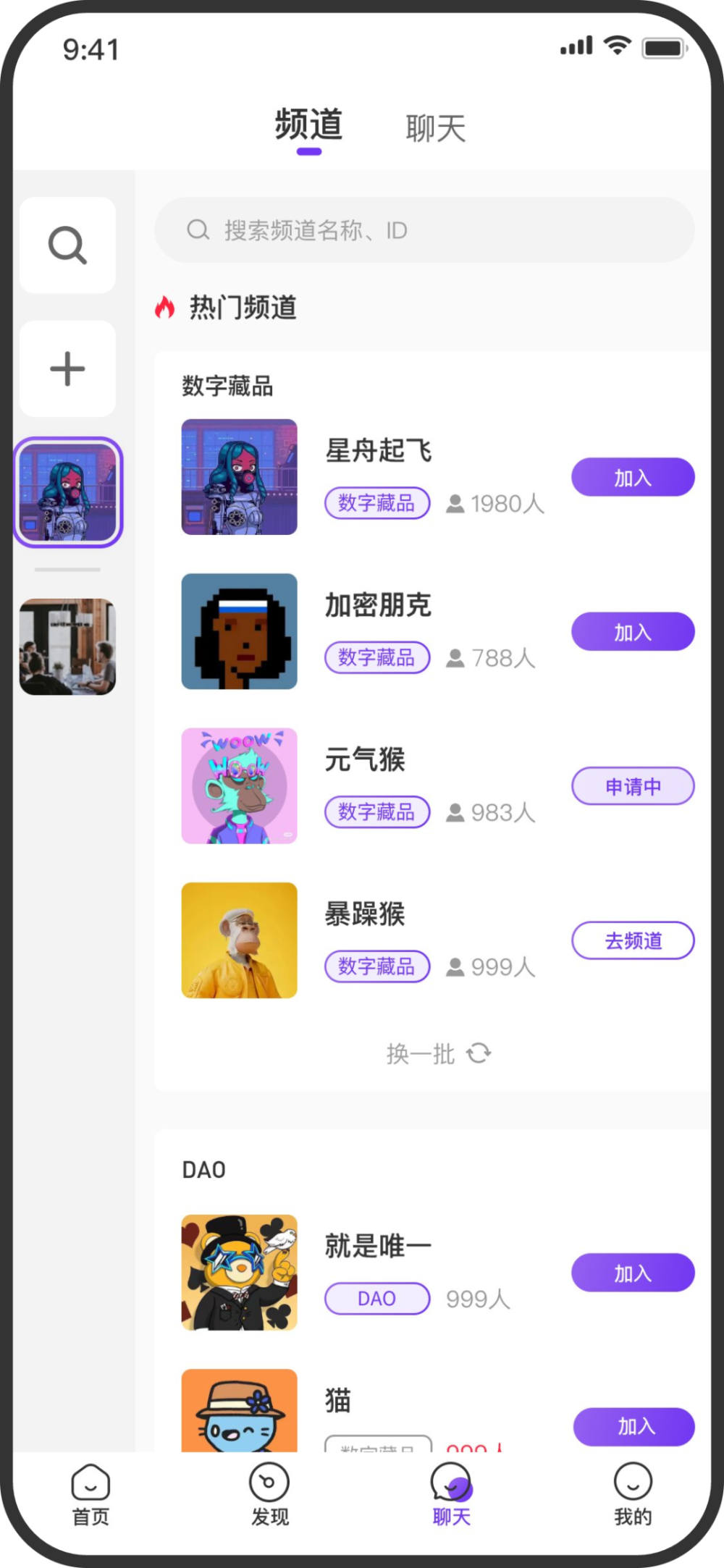View the 元气猴 channel avatar

[x=239, y=786]
